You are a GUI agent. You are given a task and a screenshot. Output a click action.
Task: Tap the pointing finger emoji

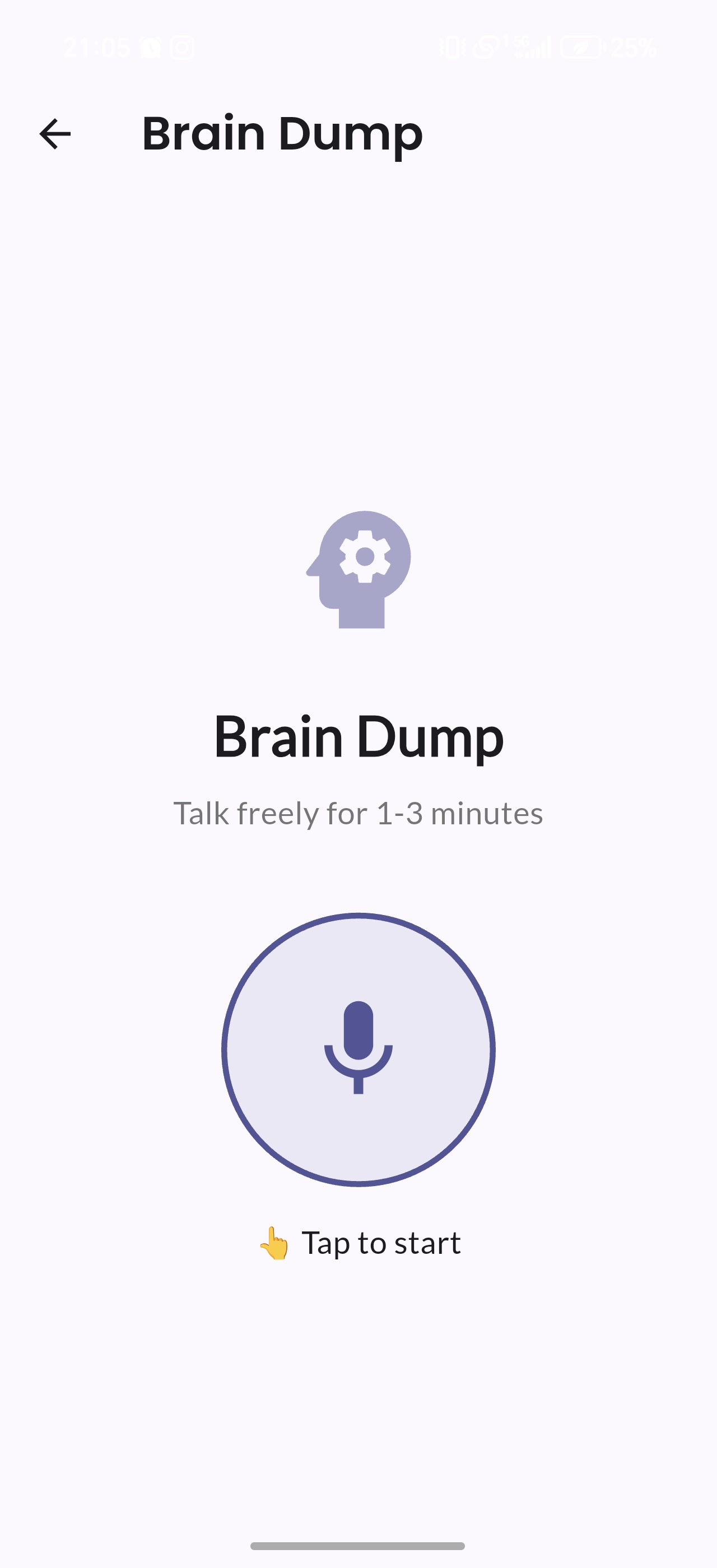tap(275, 1242)
